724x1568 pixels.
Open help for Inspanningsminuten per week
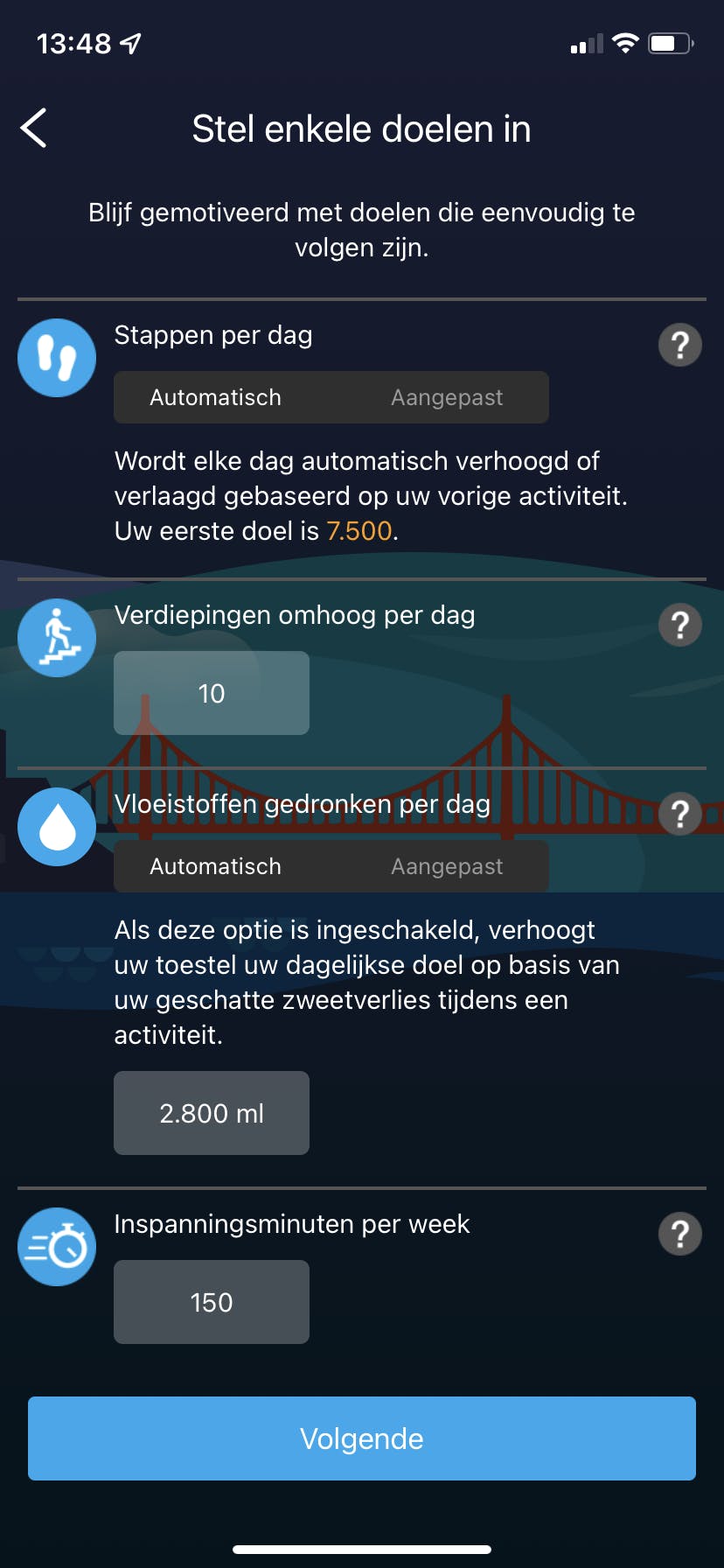[x=679, y=1234]
